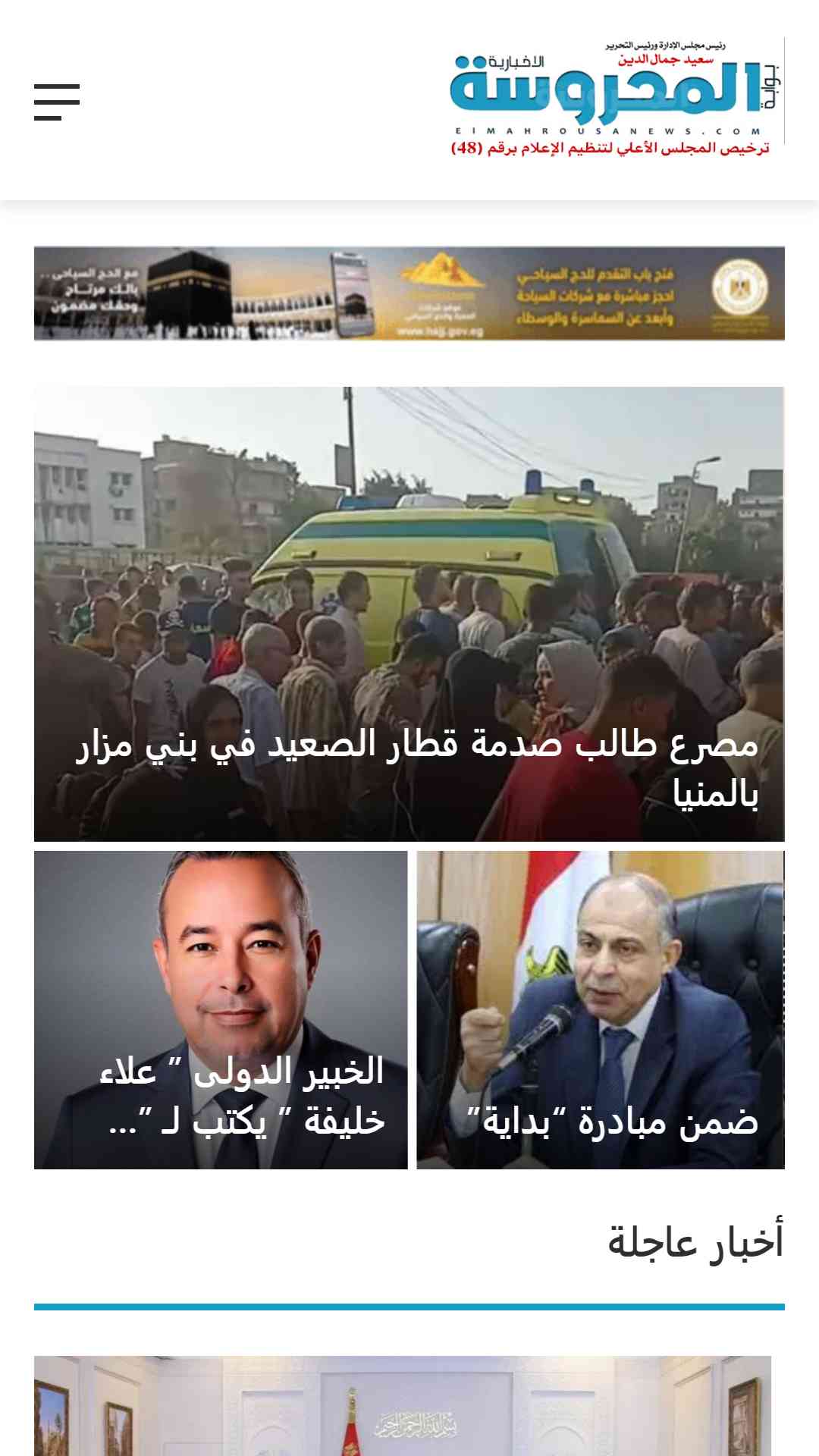The width and height of the screenshot is (819, 1456).
Task: Open the Hajj tourism banner ad
Action: tap(409, 293)
